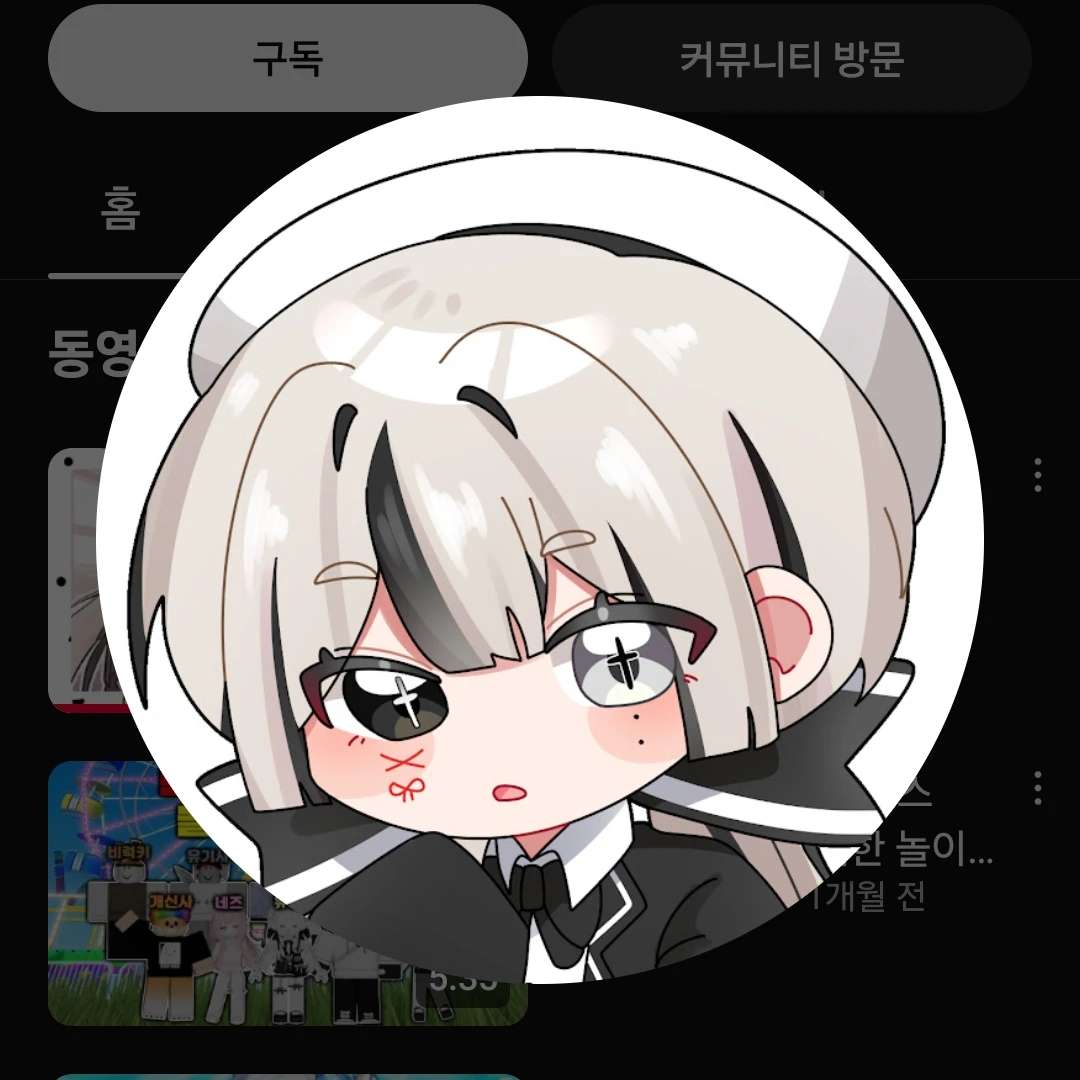
Task: Open more options for the 놀이... video
Action: (x=1038, y=787)
